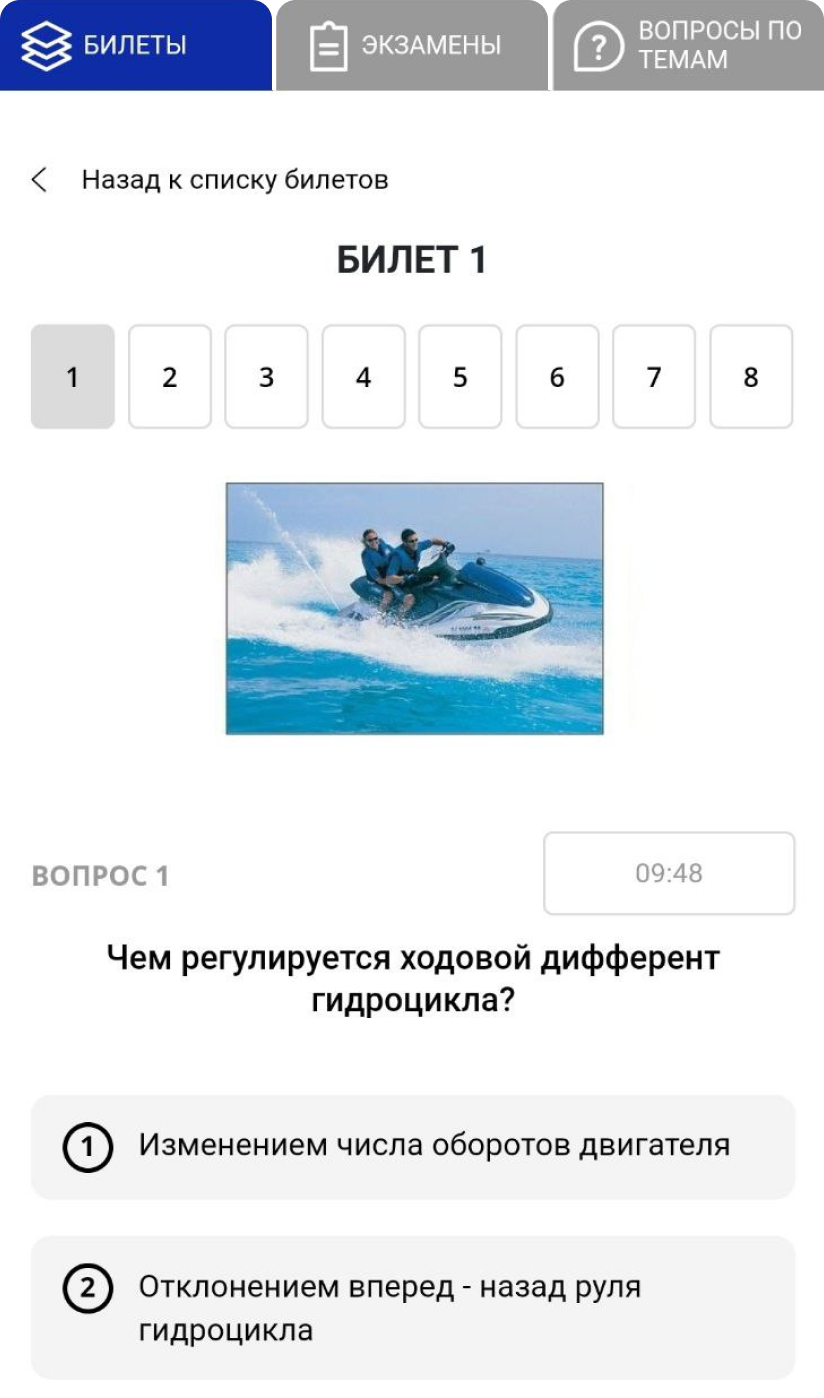The height and width of the screenshot is (1398, 824).
Task: Go to question number 4
Action: tap(363, 377)
